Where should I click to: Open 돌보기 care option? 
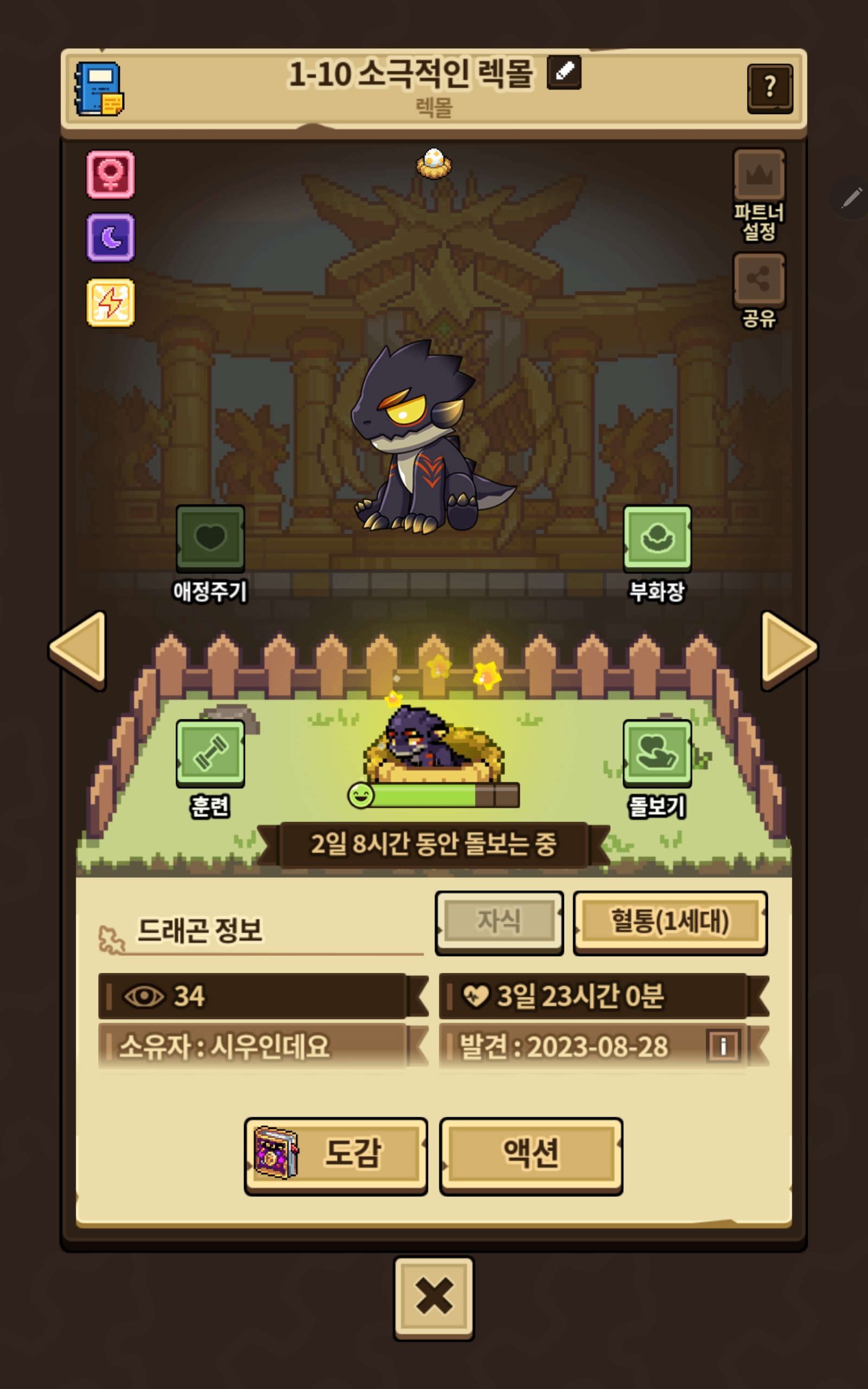[657, 753]
